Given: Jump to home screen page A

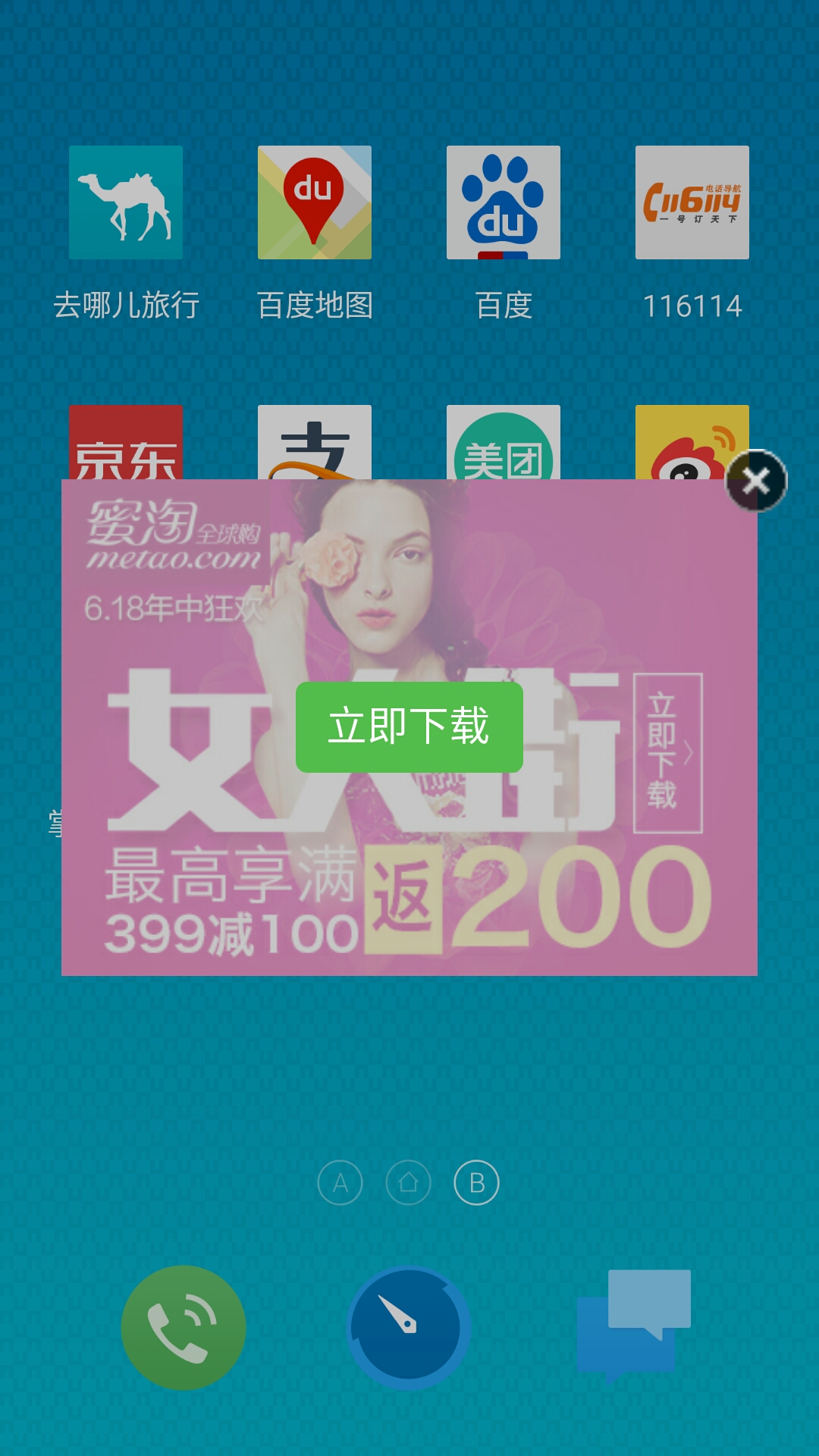Looking at the screenshot, I should point(340,1182).
